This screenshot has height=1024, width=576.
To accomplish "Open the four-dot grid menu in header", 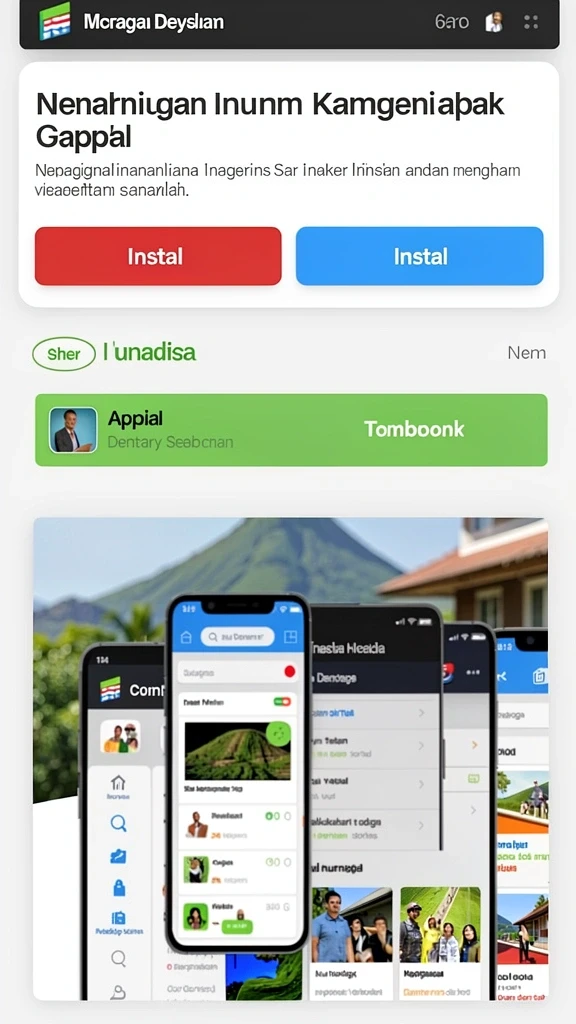I will click(x=531, y=22).
